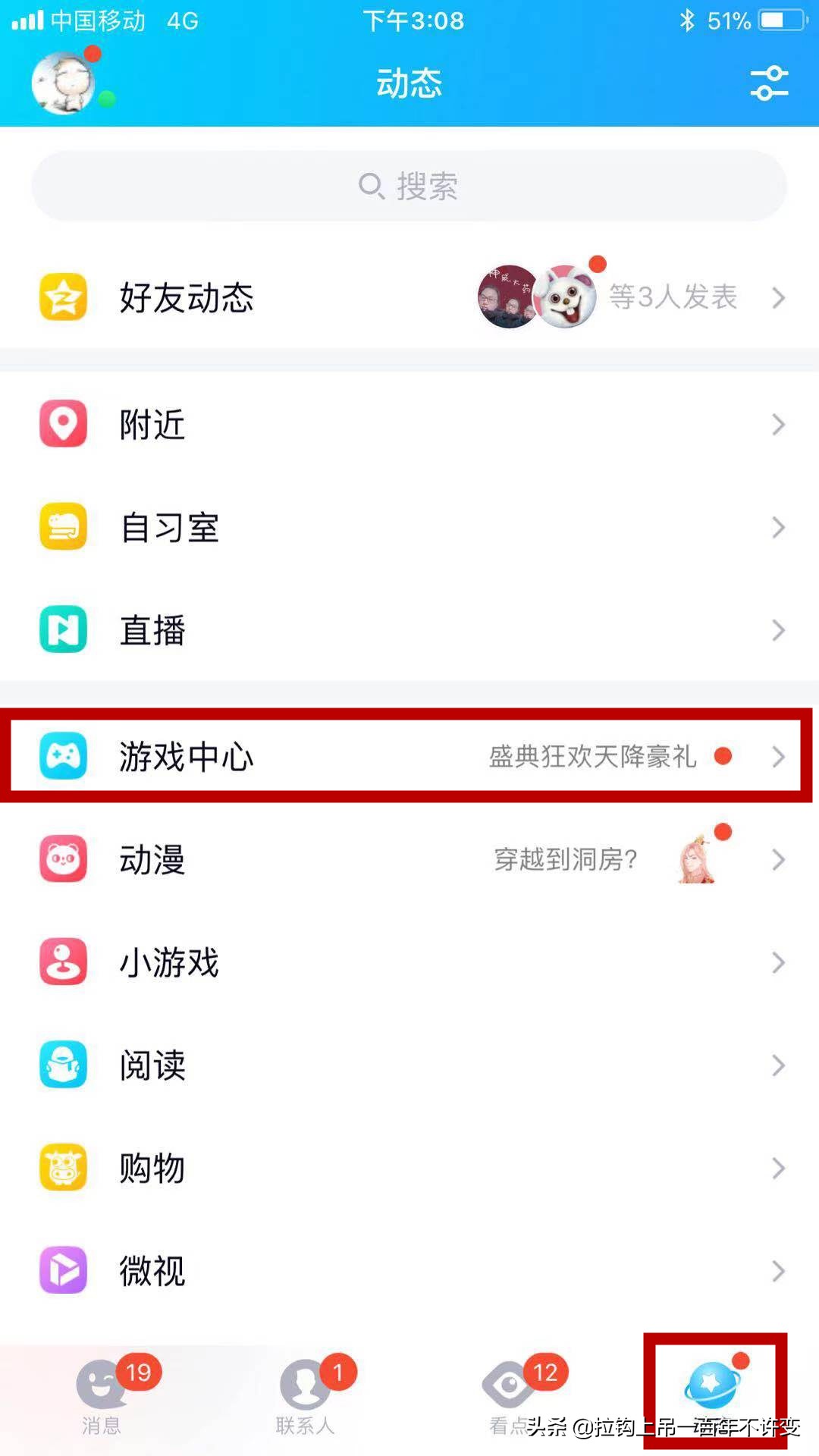Tap the 微视 video app icon
The image size is (819, 1456).
tap(63, 1271)
